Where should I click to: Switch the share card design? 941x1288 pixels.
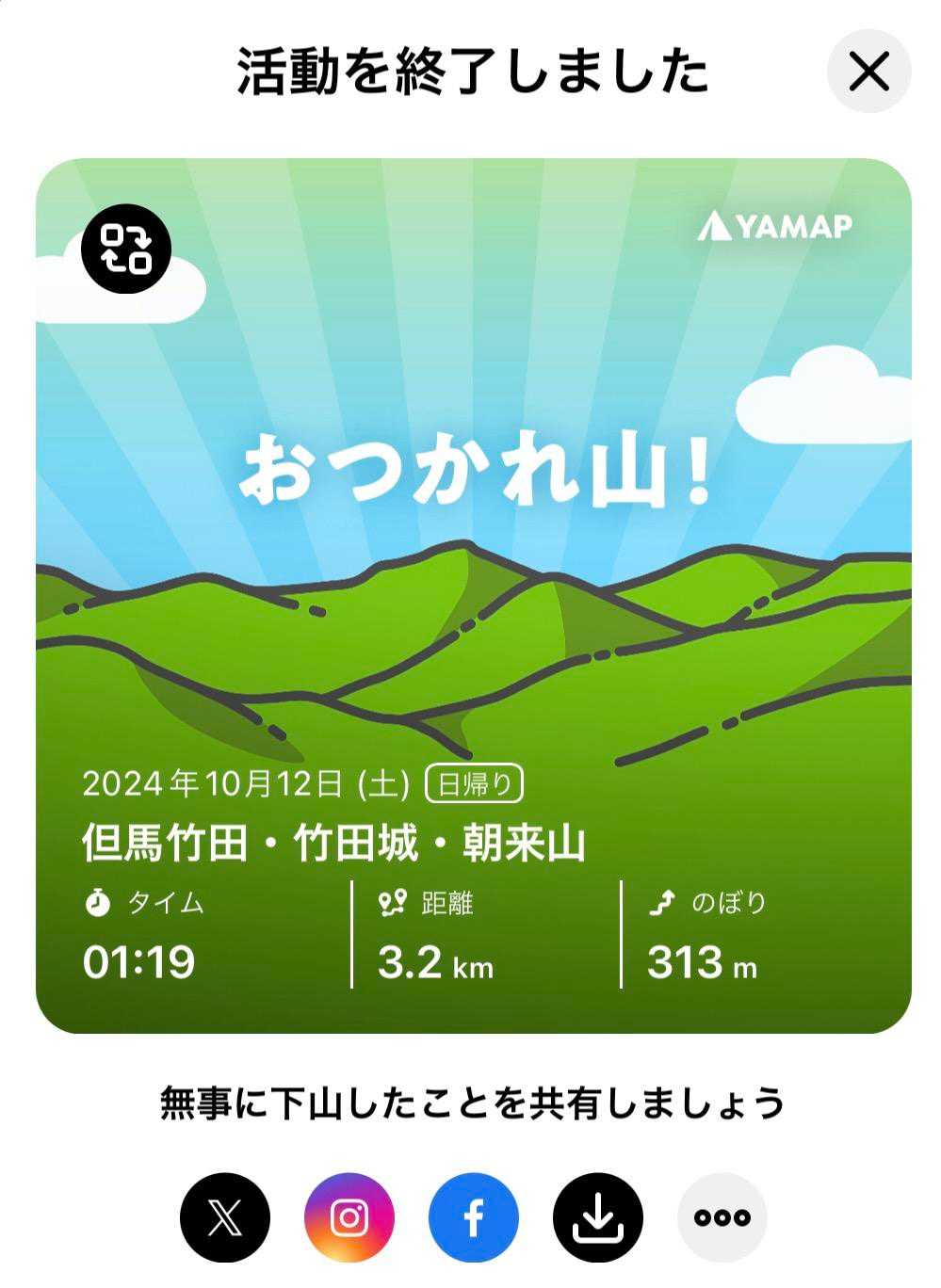126,249
